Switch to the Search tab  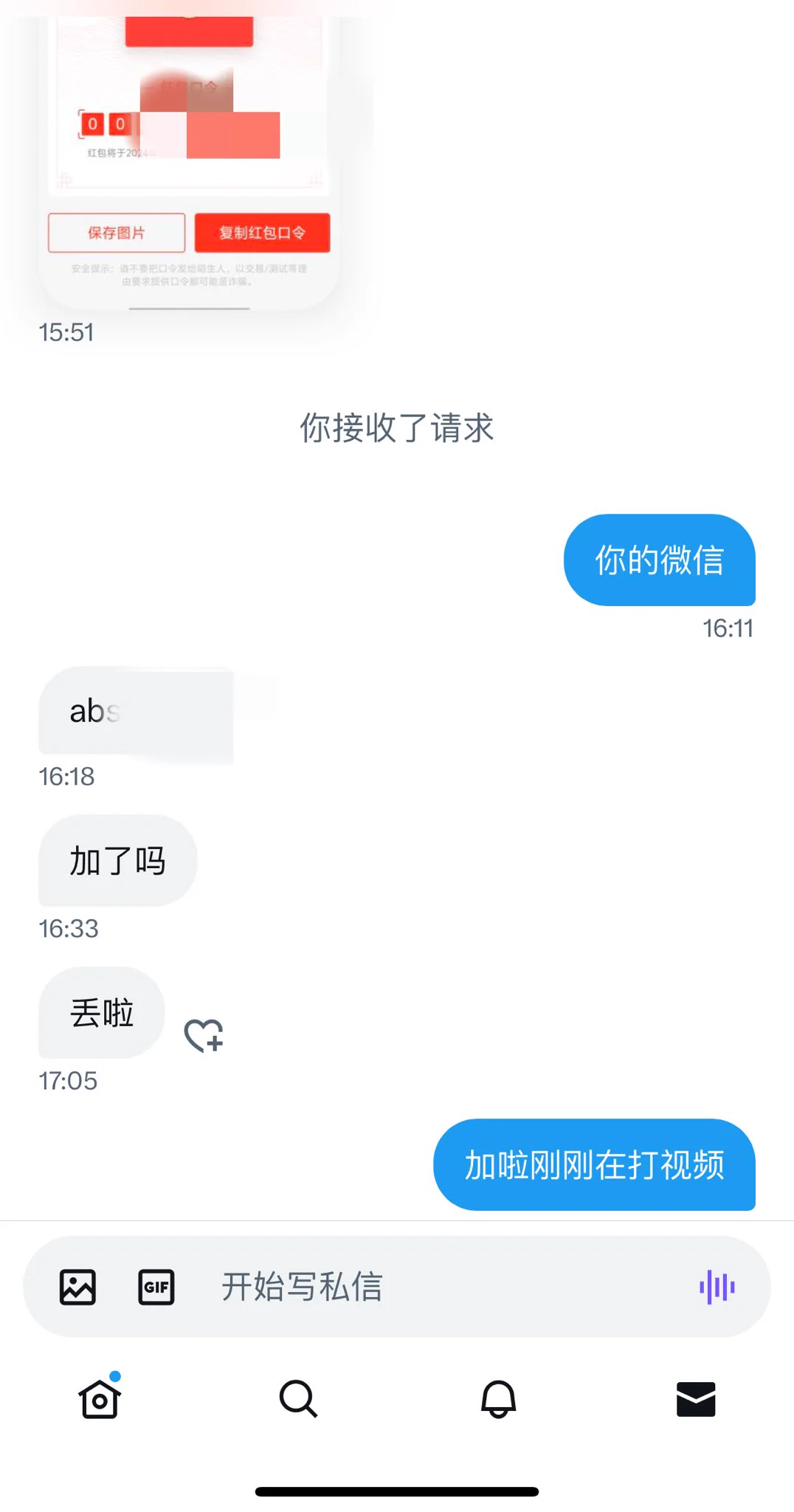click(298, 1398)
